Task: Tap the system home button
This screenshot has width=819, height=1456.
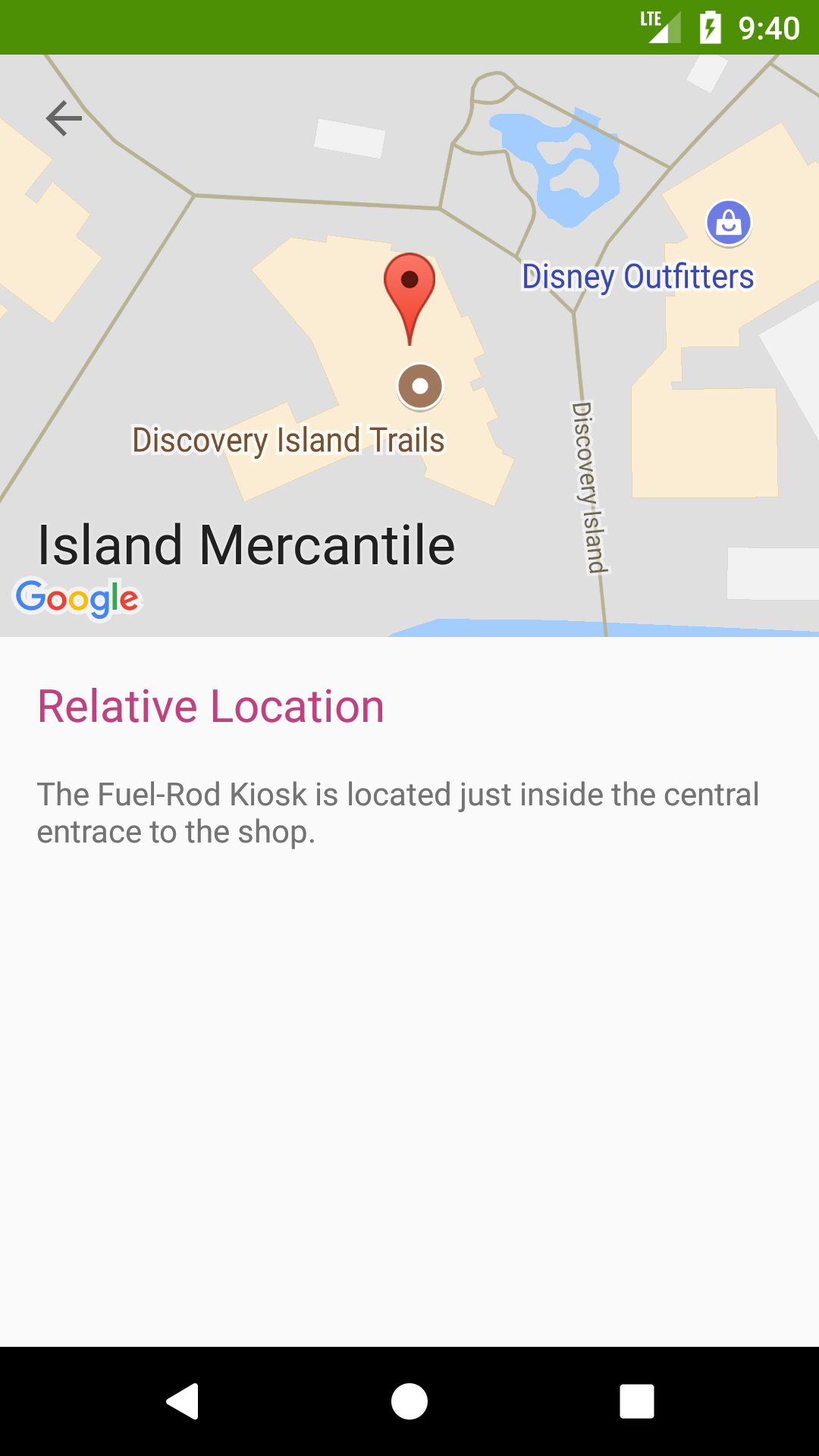Action: tap(409, 1401)
